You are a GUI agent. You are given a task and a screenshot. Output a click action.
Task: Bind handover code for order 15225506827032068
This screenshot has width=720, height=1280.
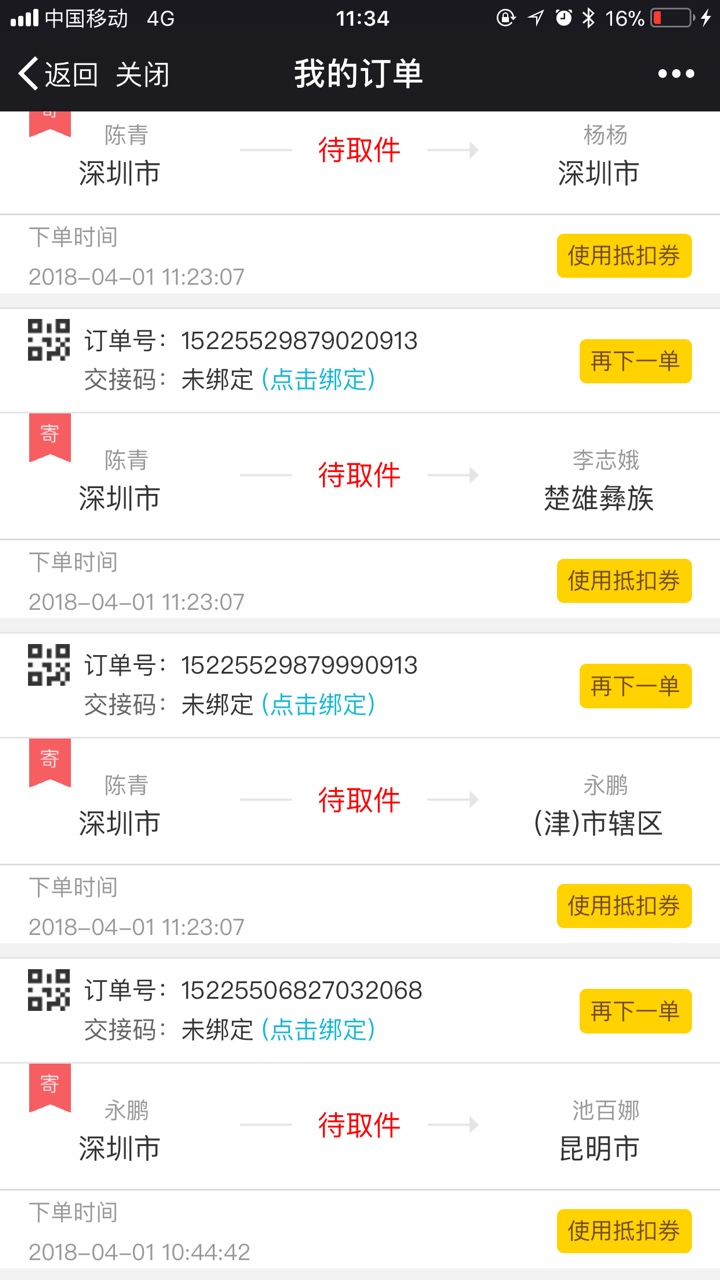[x=318, y=1030]
